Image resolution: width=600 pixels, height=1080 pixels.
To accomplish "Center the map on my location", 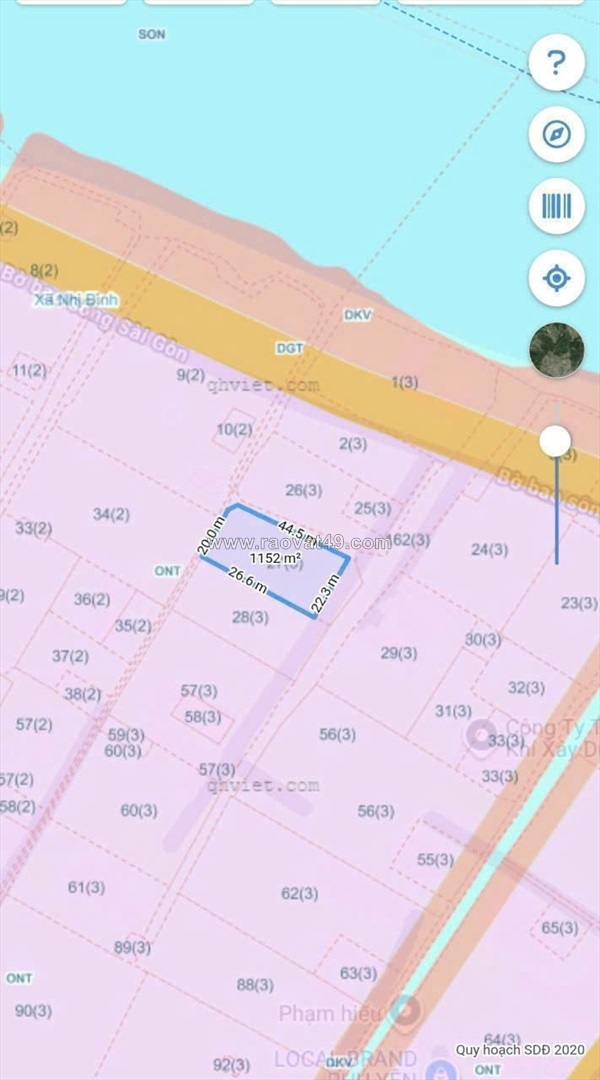I will pos(556,278).
